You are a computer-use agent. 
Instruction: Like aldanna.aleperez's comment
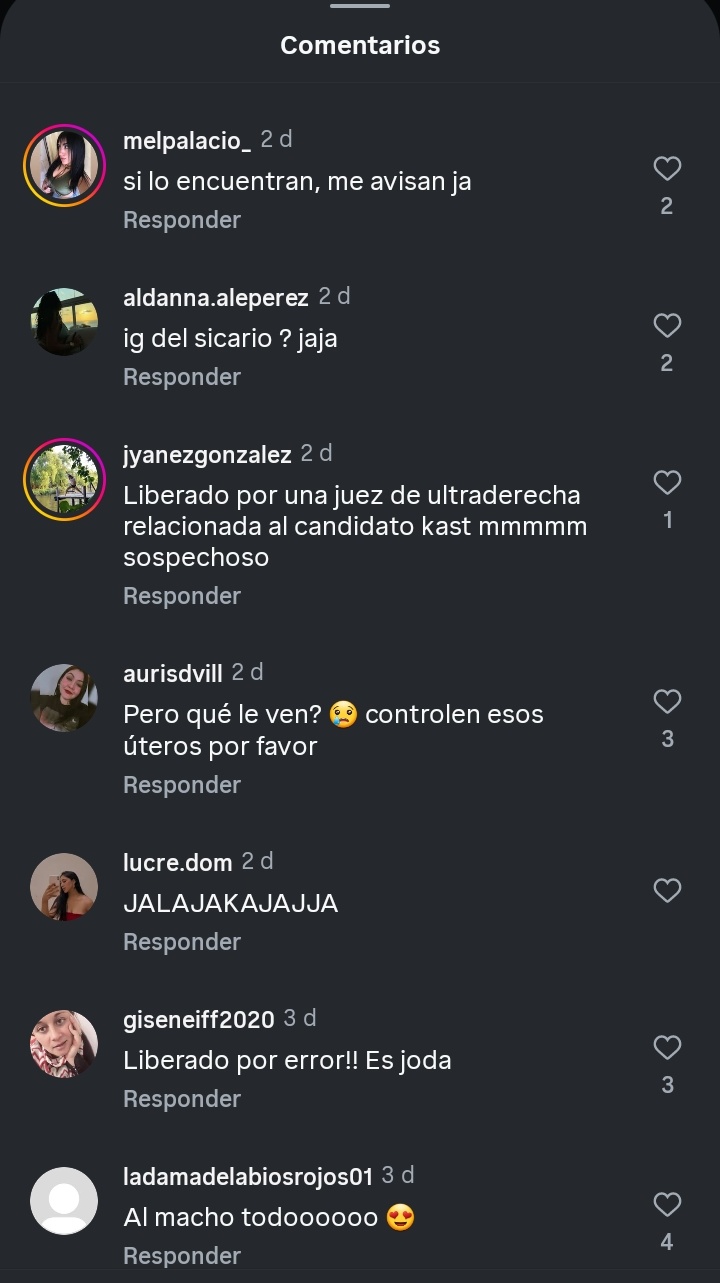click(667, 326)
